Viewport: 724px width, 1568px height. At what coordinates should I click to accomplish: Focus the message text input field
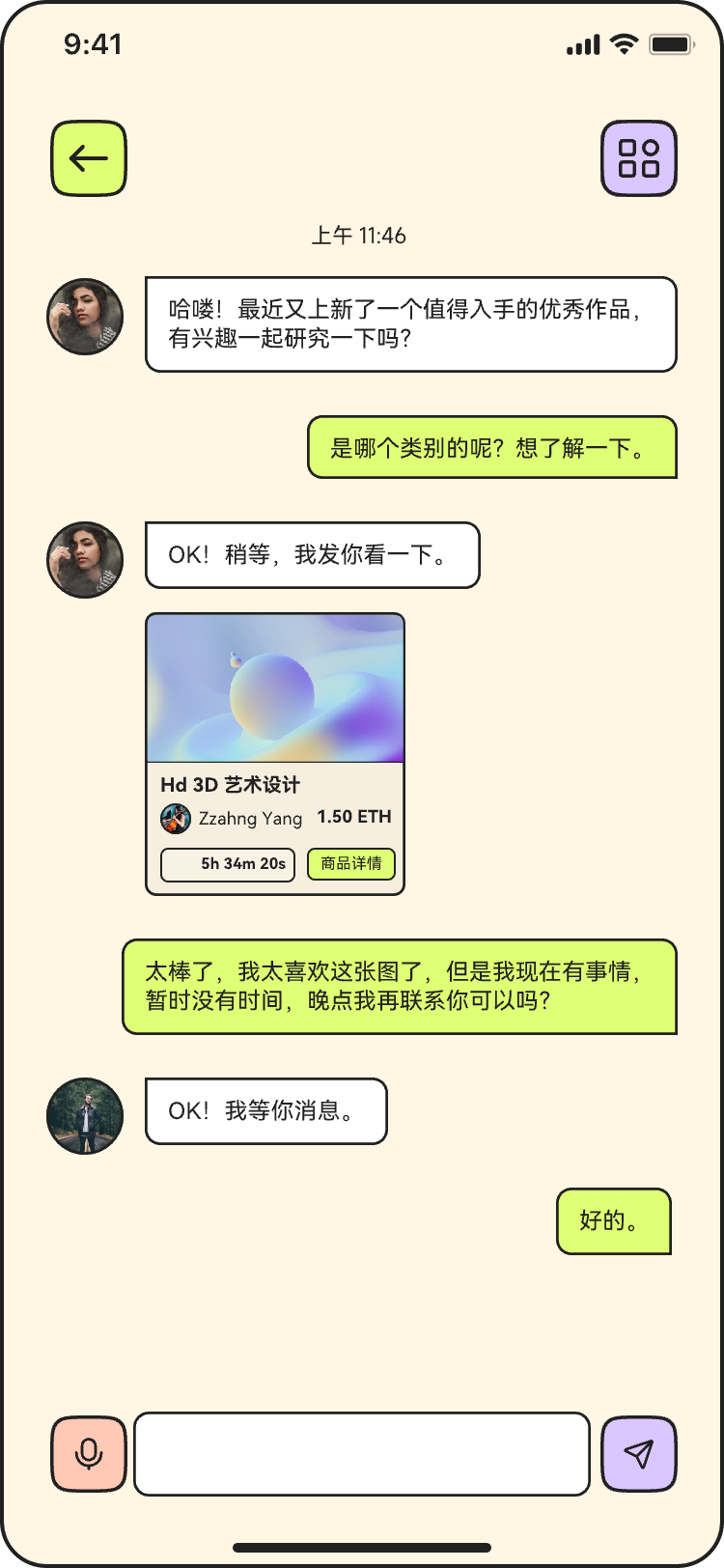(362, 1454)
